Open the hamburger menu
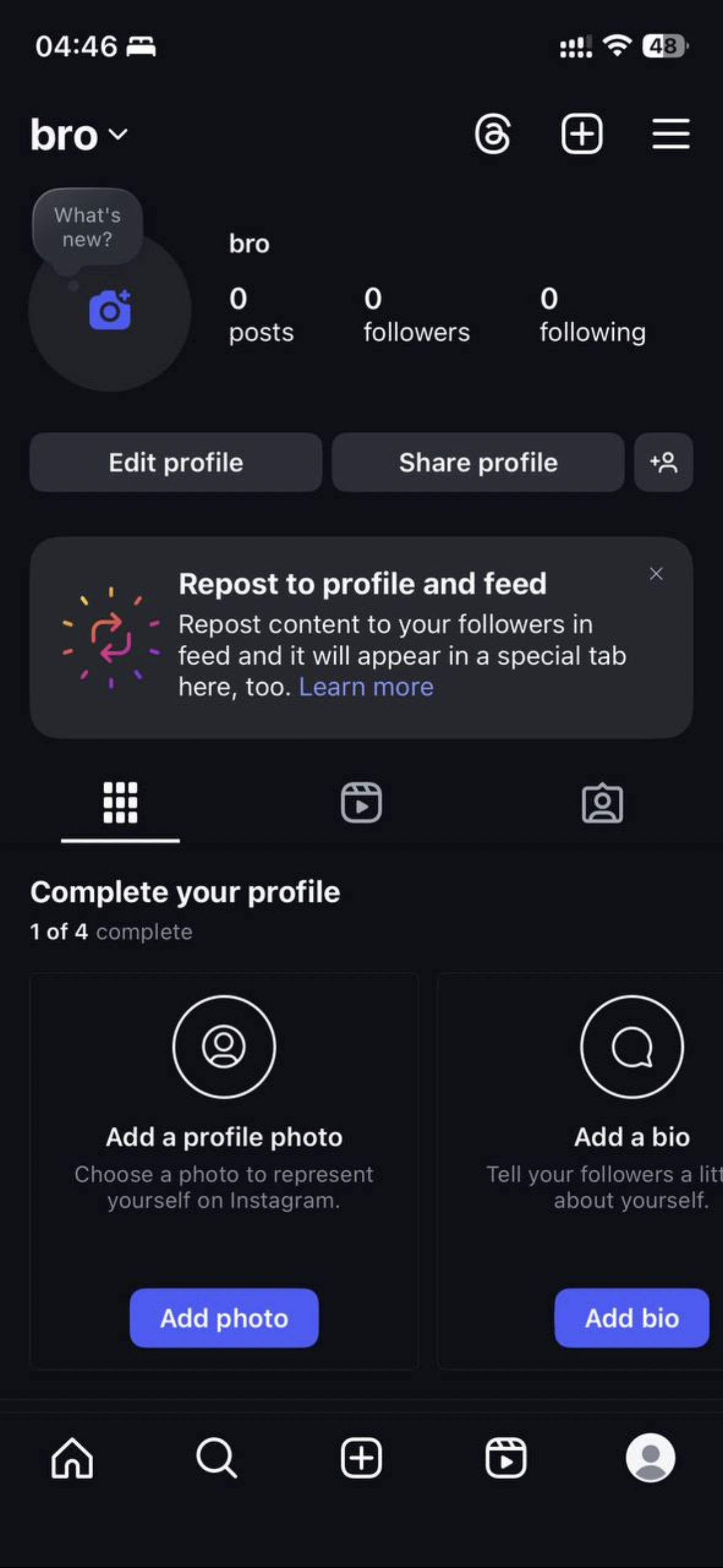723x1568 pixels. tap(670, 134)
